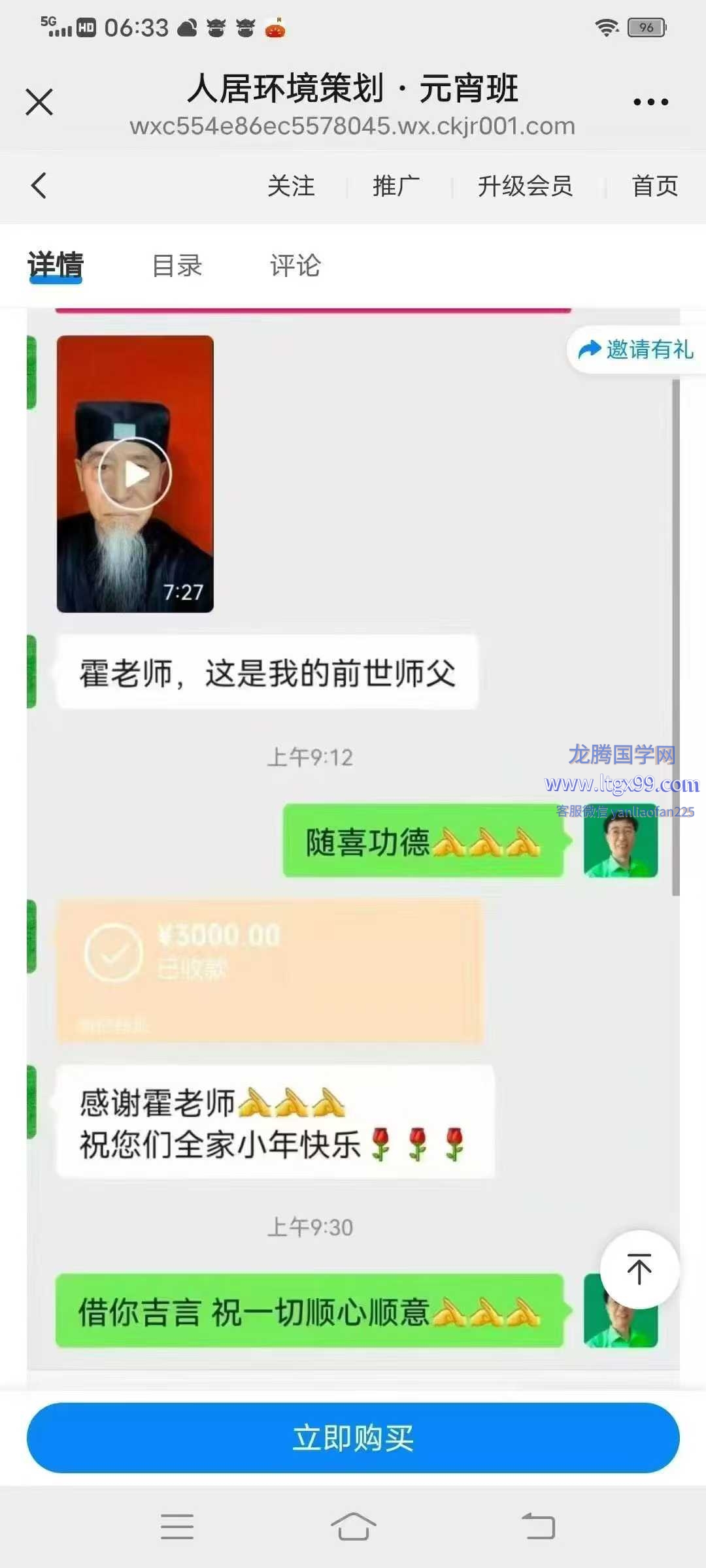The height and width of the screenshot is (1568, 706).
Task: Close the web page with the X icon
Action: click(x=39, y=102)
